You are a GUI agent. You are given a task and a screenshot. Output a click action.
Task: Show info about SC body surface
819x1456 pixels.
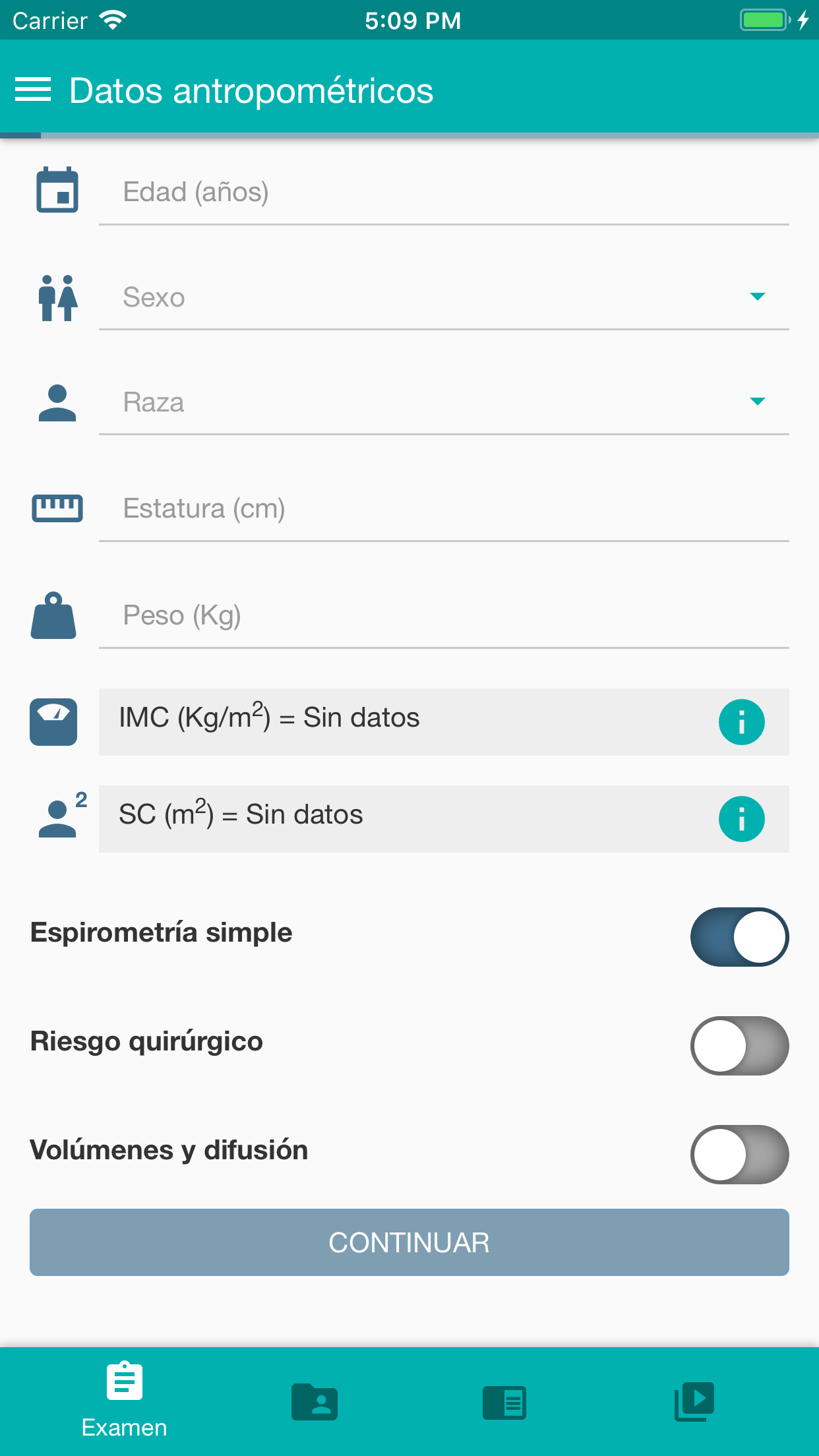tap(741, 819)
